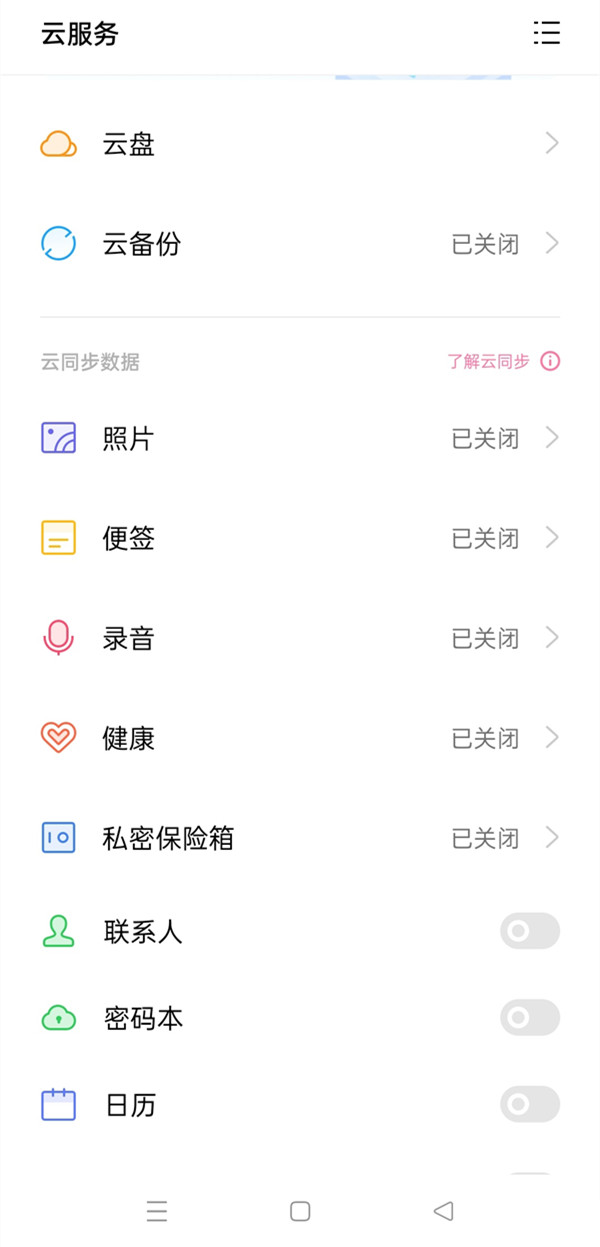This screenshot has width=600, height=1247.
Task: Go to the system home screen
Action: pos(300,1211)
